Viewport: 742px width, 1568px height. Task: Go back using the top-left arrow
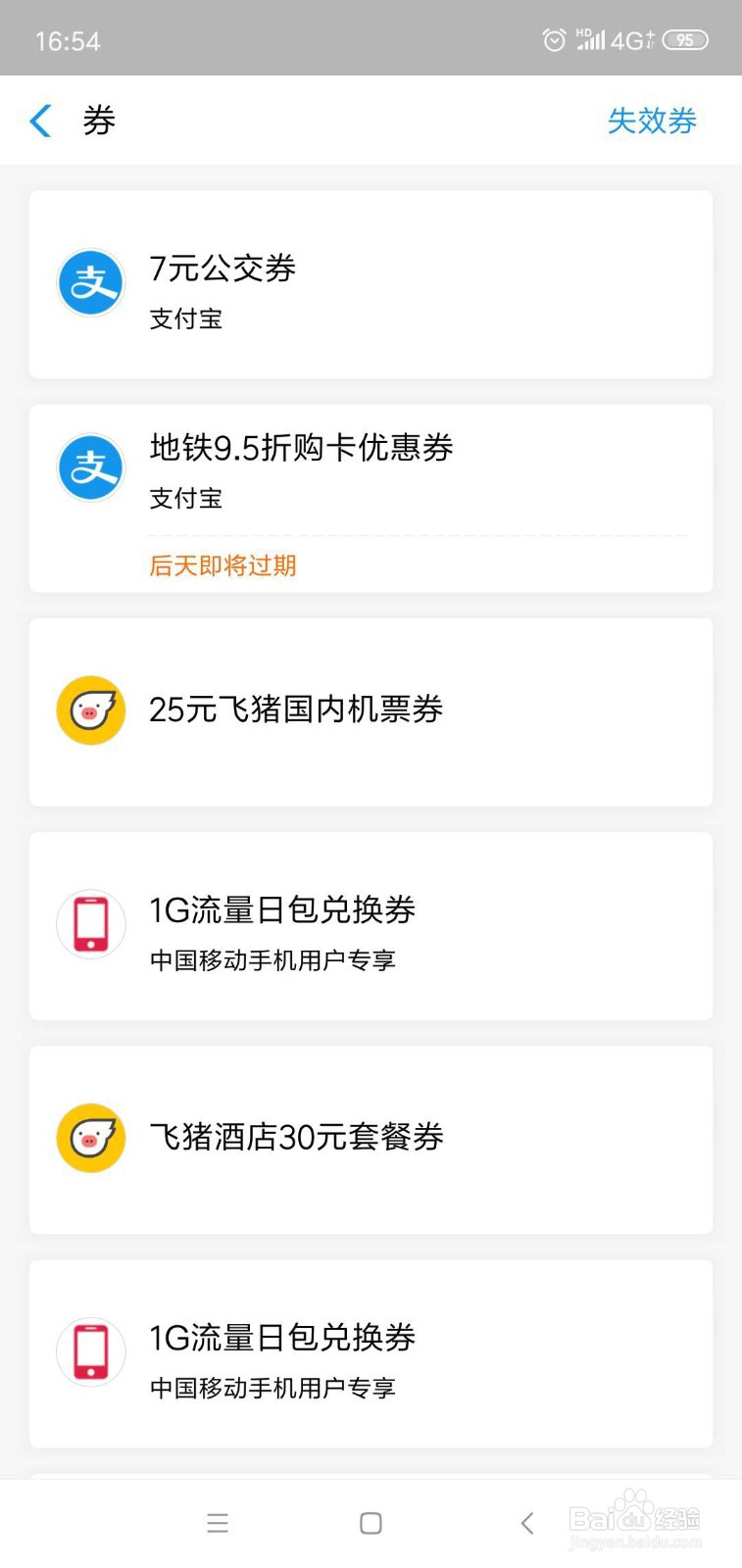click(41, 121)
